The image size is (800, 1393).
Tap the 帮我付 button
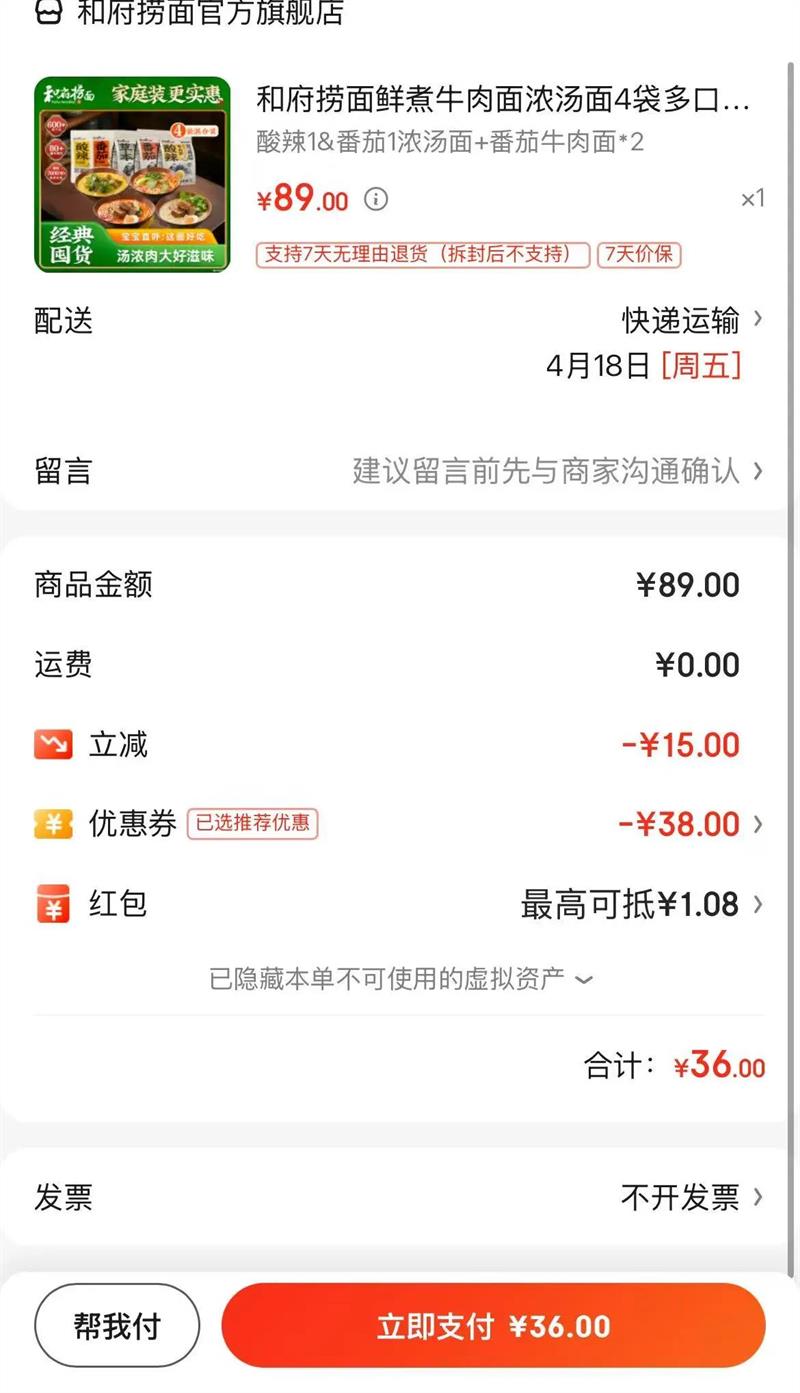[x=117, y=1326]
